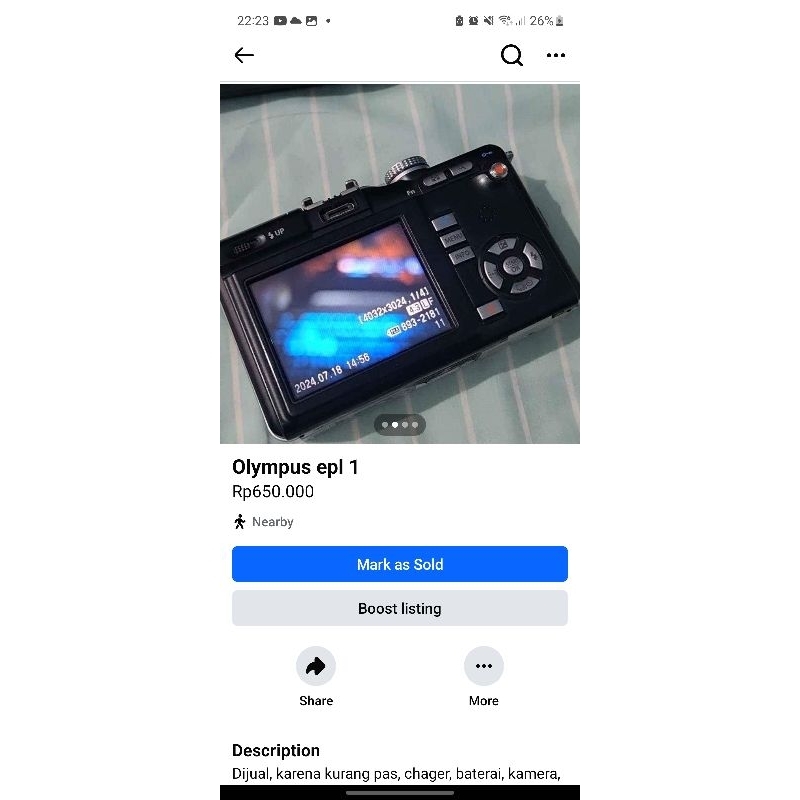Open the Olympus camera listing photo
Viewport: 800px width, 800px height.
point(400,263)
